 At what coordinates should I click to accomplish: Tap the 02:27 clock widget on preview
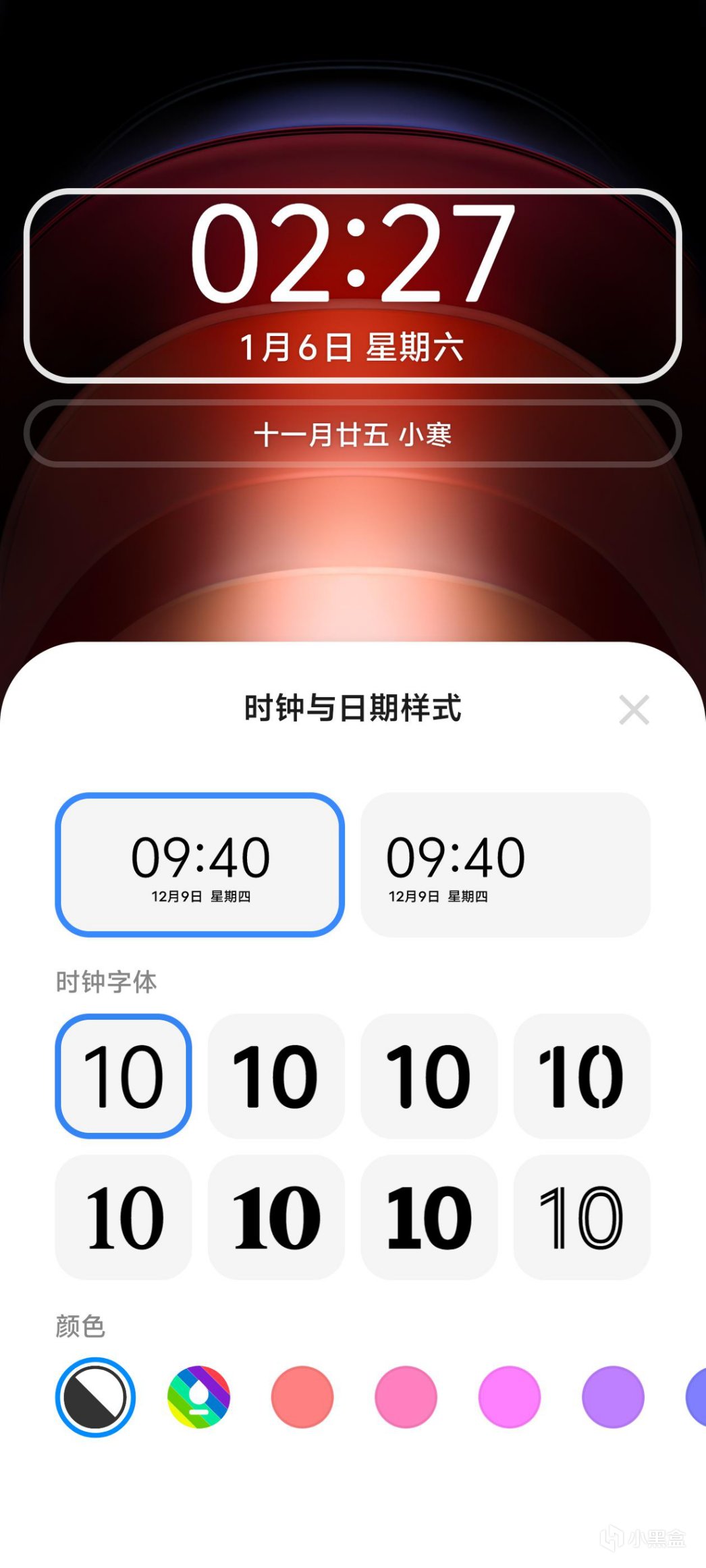coord(352,285)
